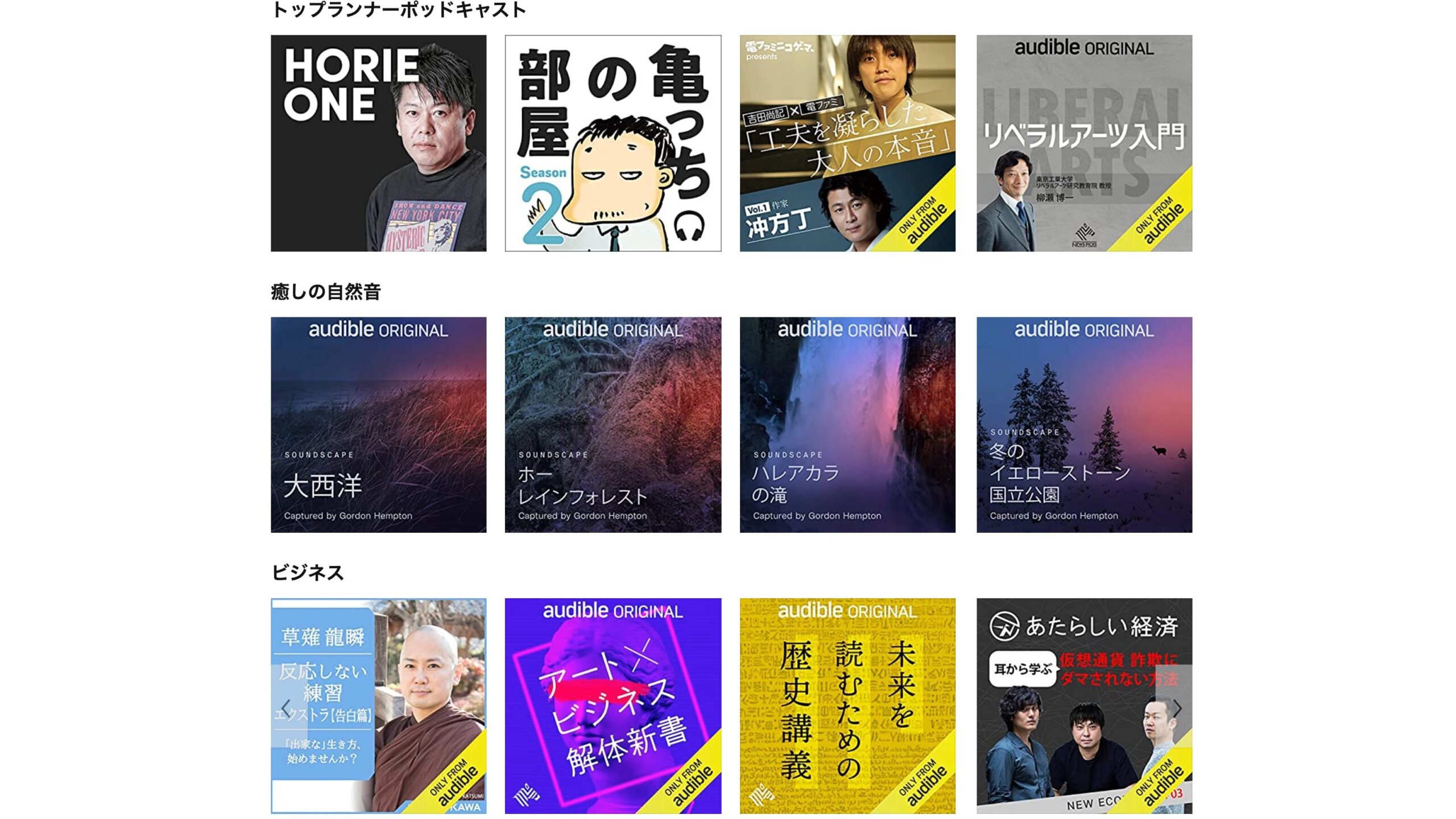Open ホー レインフォレスト soundscape

pyautogui.click(x=613, y=424)
